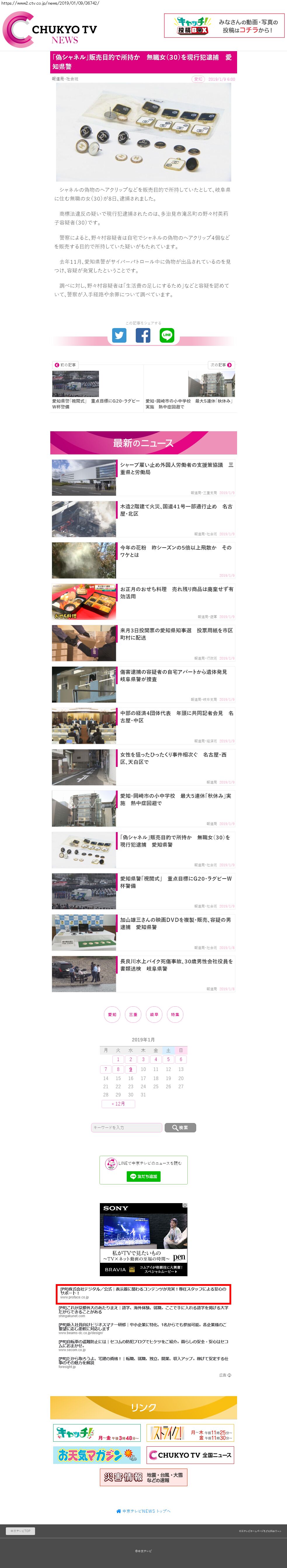Share the article on Facebook
The height and width of the screenshot is (1568, 287).
(143, 335)
